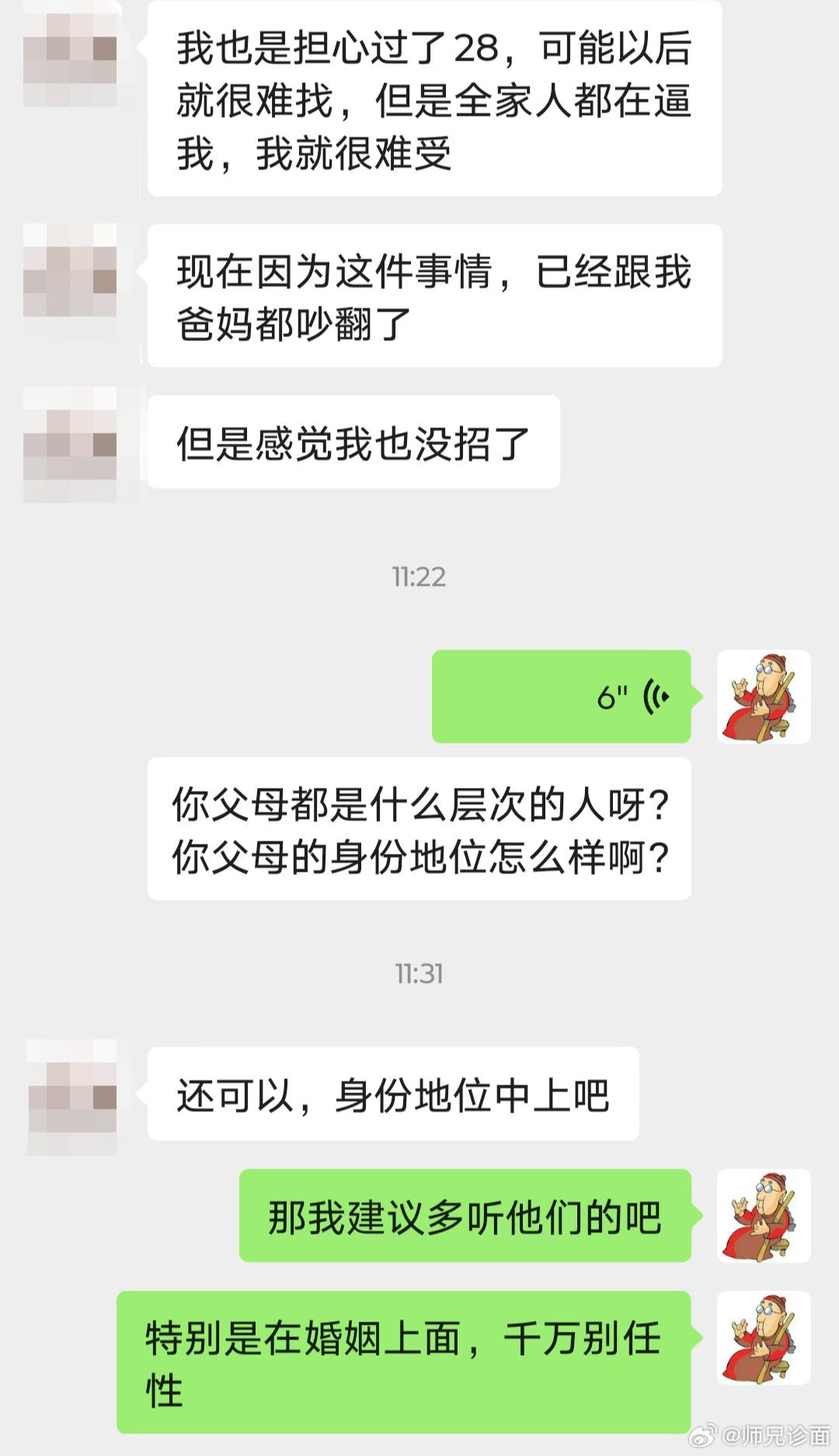Click the 11:22 timestamp

418,575
